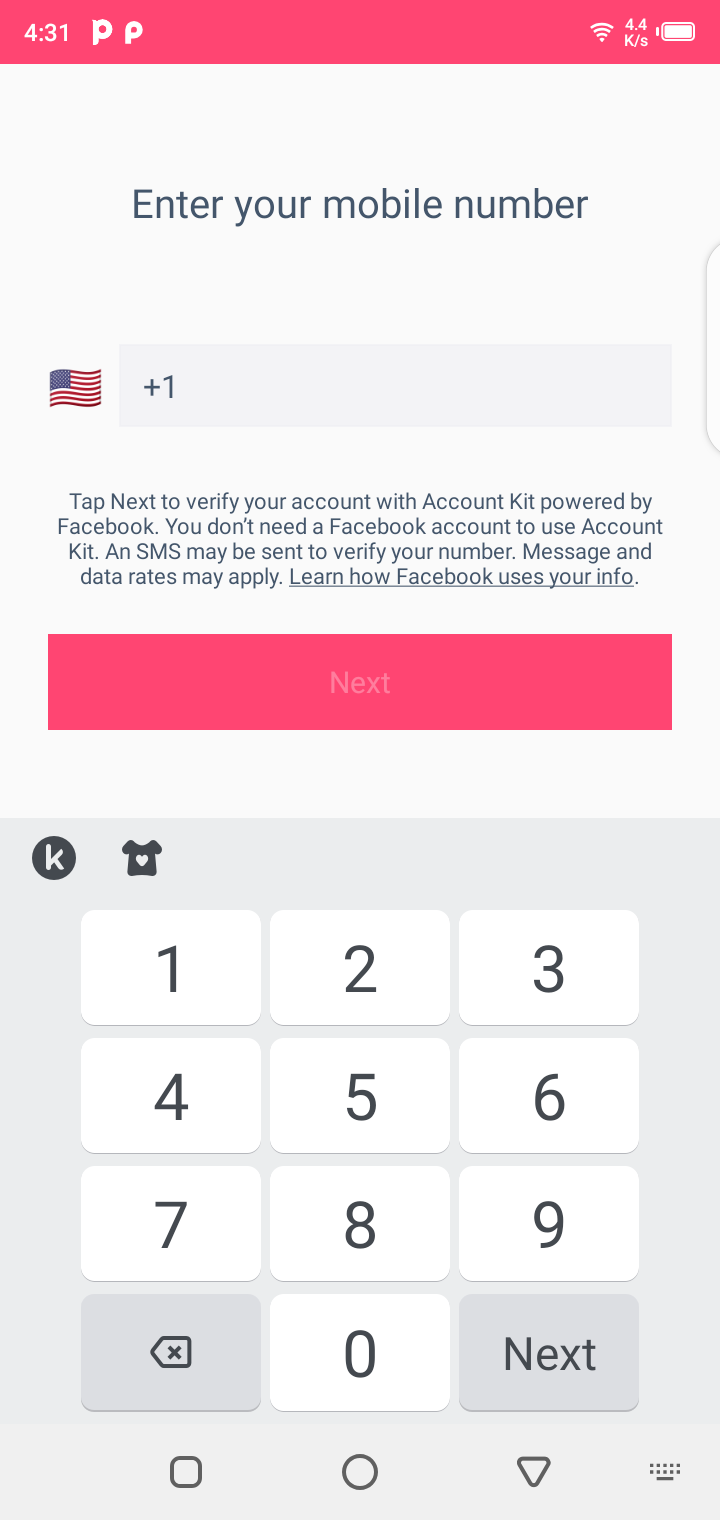Open keyboard themes shirt icon
The width and height of the screenshot is (720, 1520).
point(142,858)
